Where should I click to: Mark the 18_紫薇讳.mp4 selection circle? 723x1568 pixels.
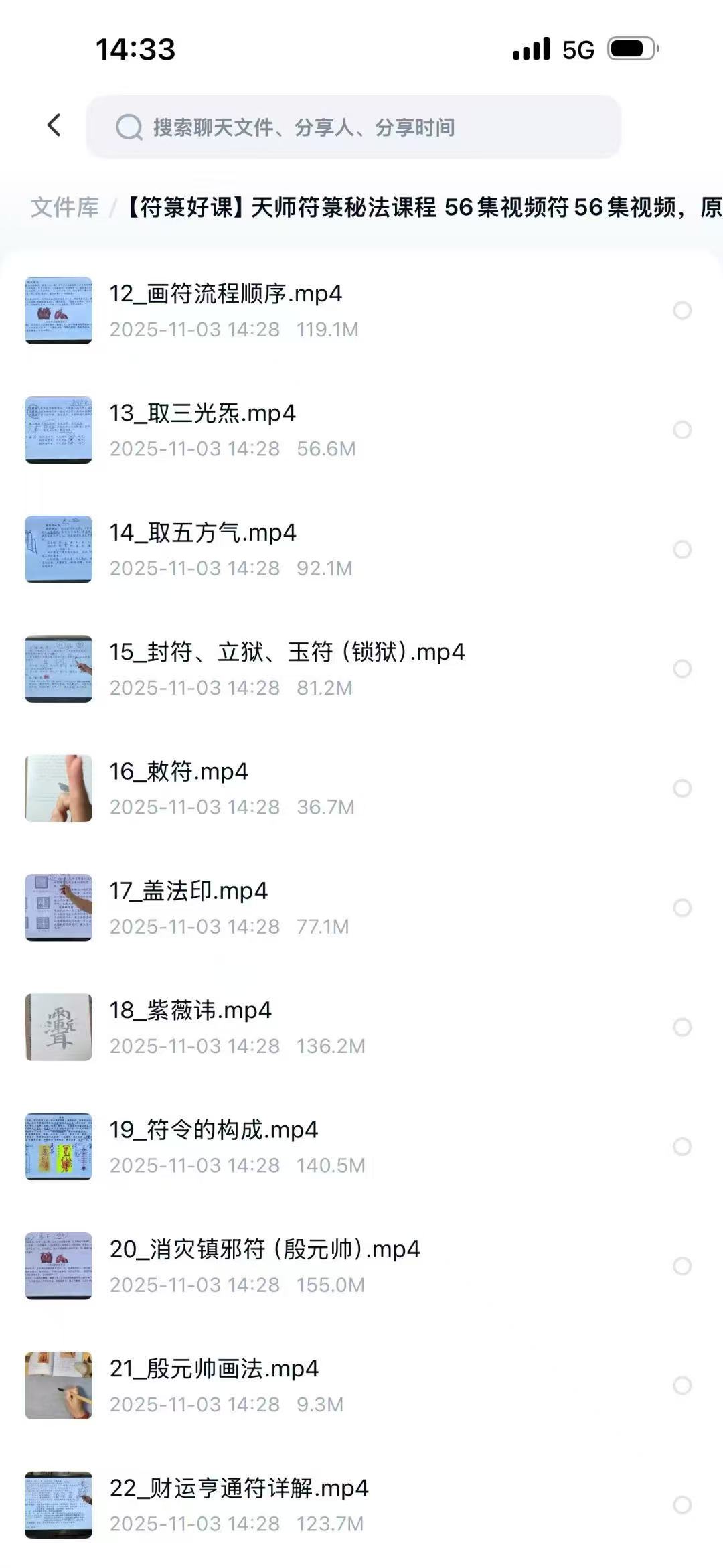point(682,1027)
